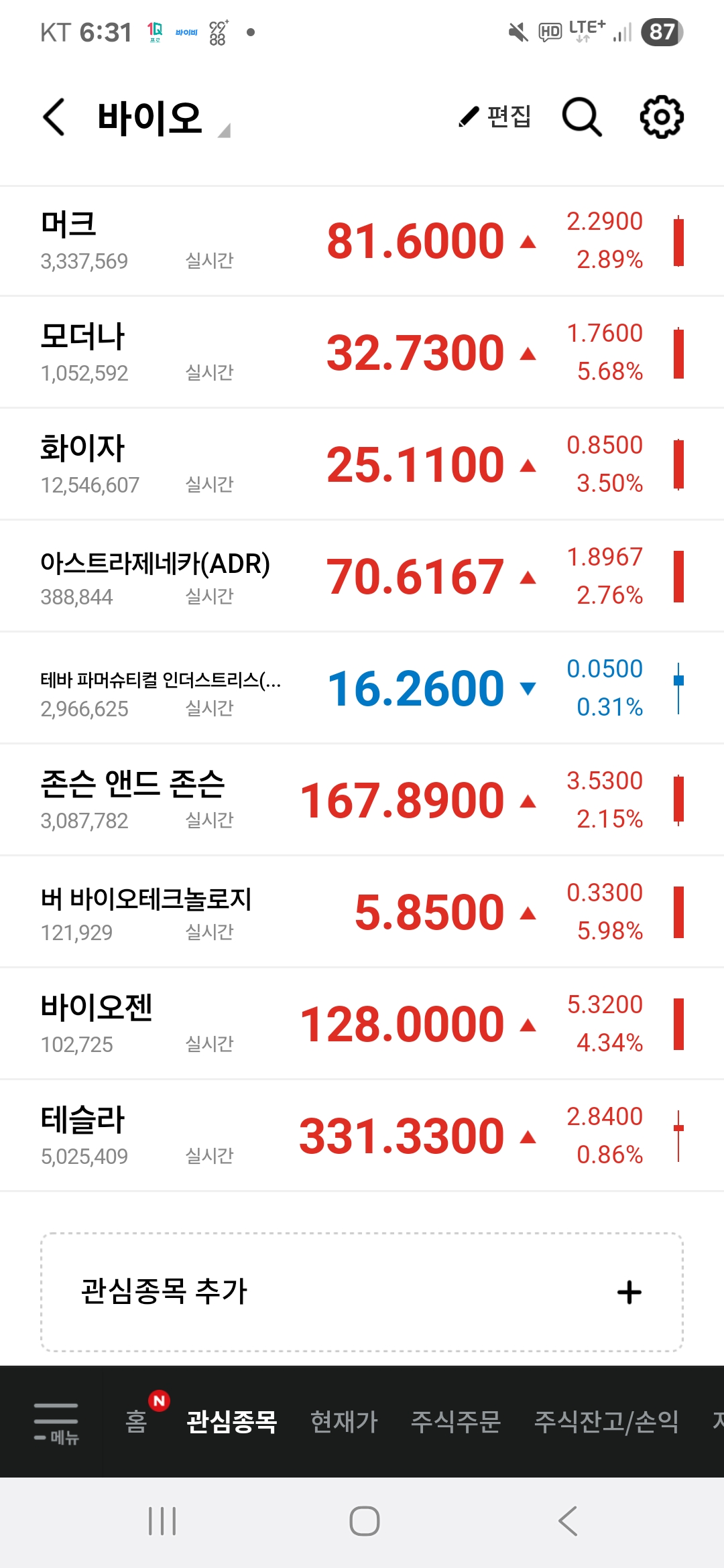Open the 테바 파머슈티컬 인더스트리스 row

click(x=362, y=689)
